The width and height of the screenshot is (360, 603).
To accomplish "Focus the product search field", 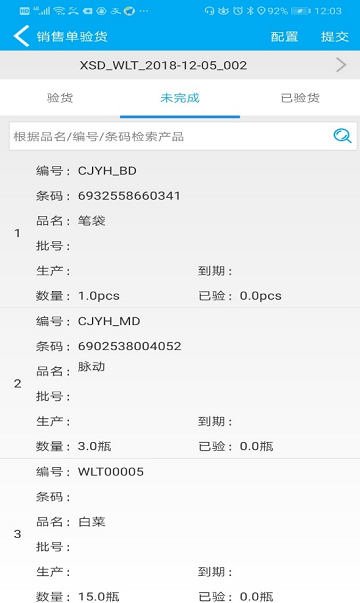I will point(169,137).
